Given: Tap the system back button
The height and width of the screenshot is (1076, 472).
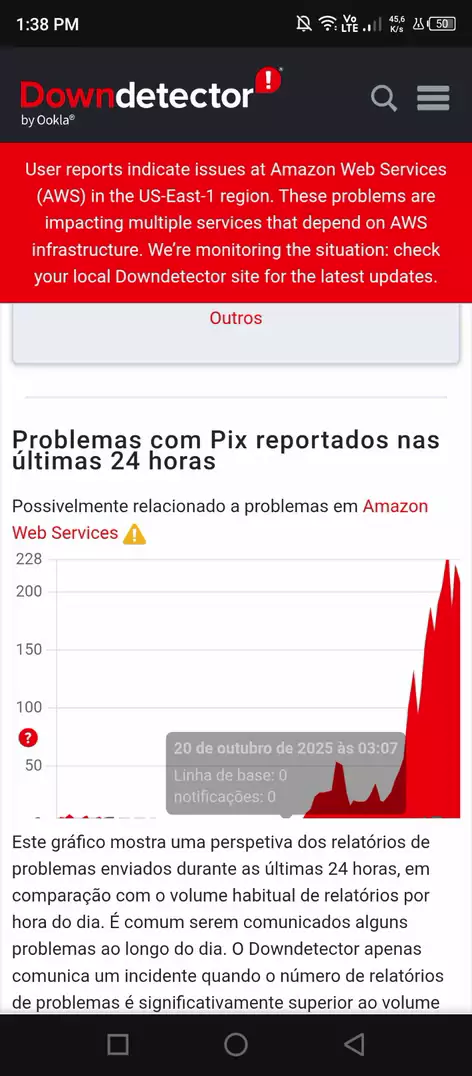Looking at the screenshot, I should click(x=354, y=1044).
